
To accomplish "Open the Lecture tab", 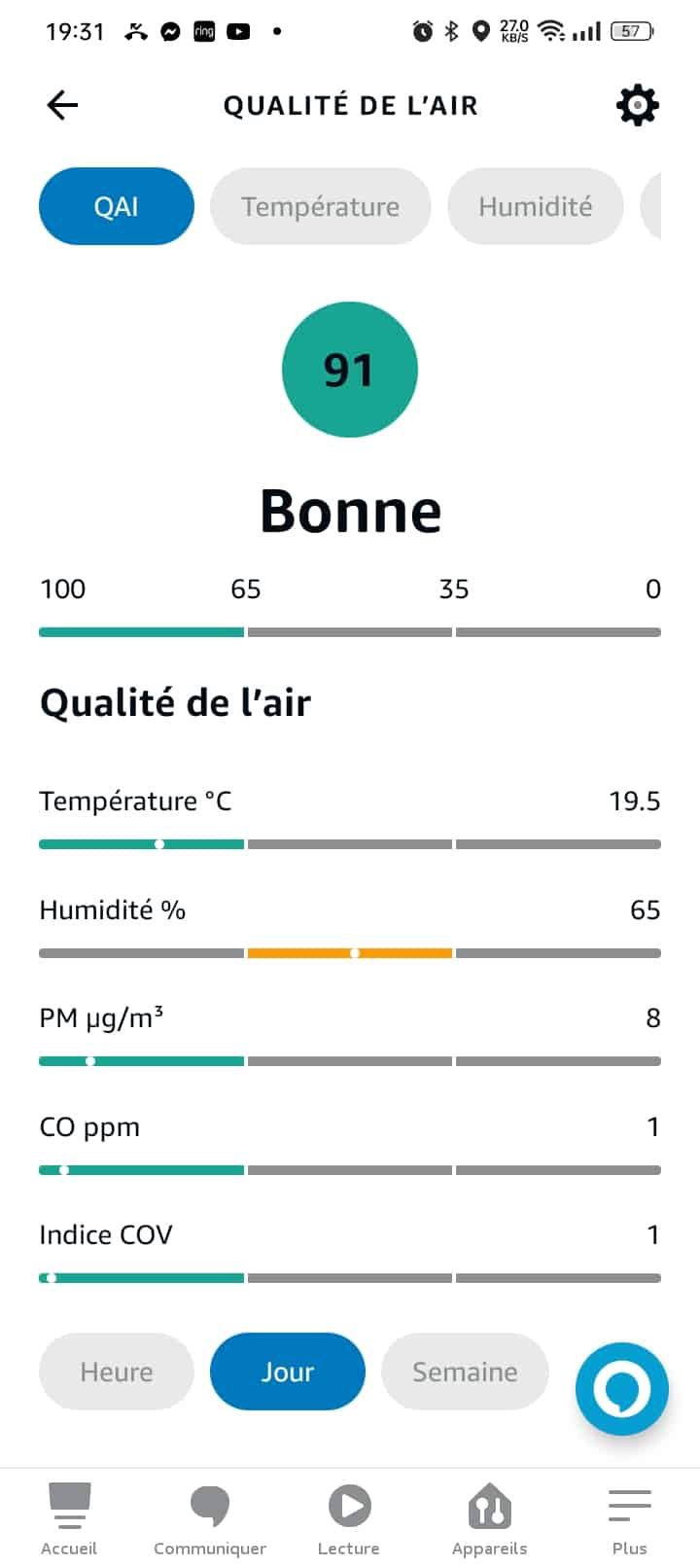I will pyautogui.click(x=349, y=1519).
